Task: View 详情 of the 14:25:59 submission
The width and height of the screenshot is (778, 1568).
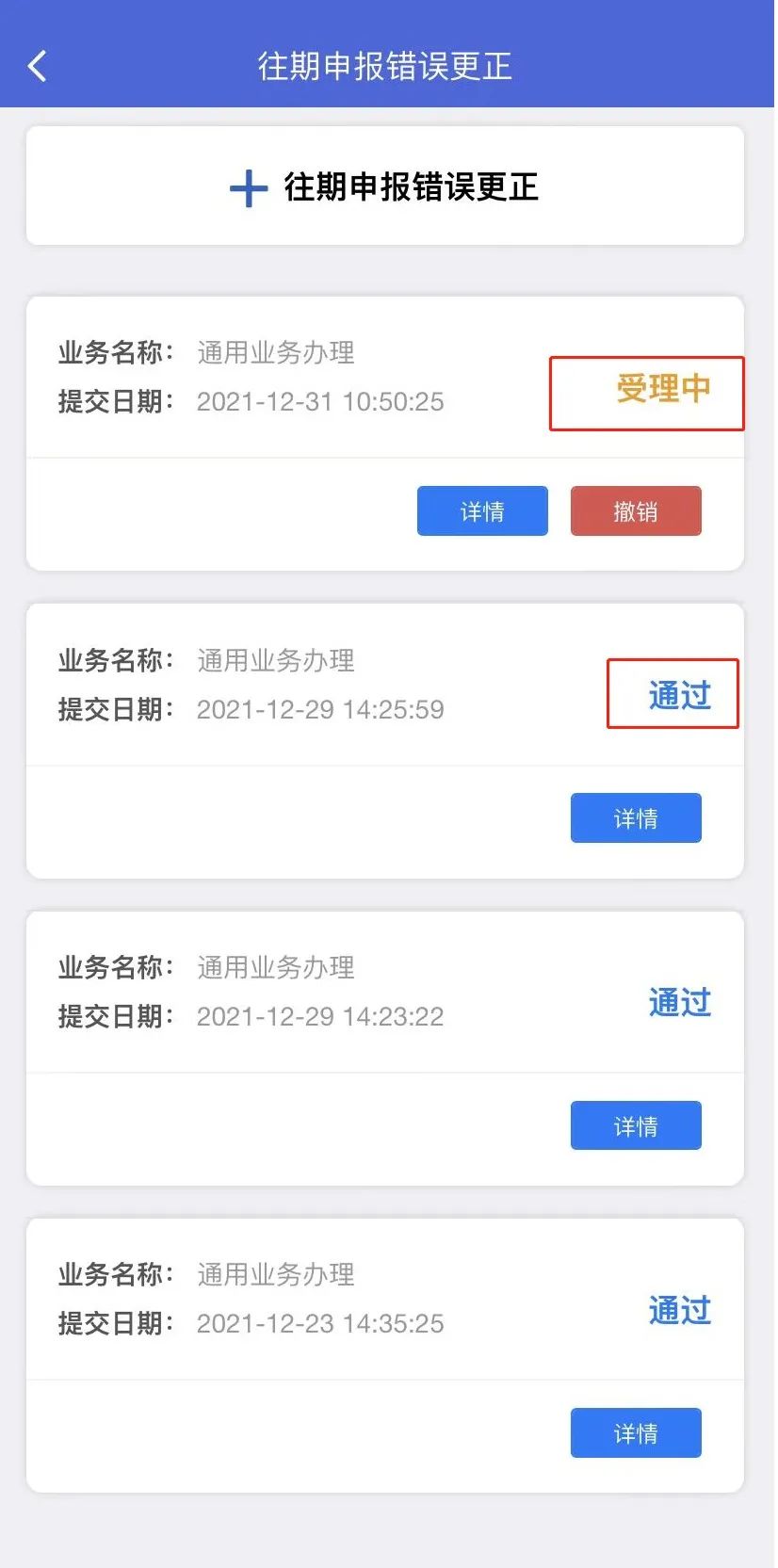Action: (x=636, y=818)
